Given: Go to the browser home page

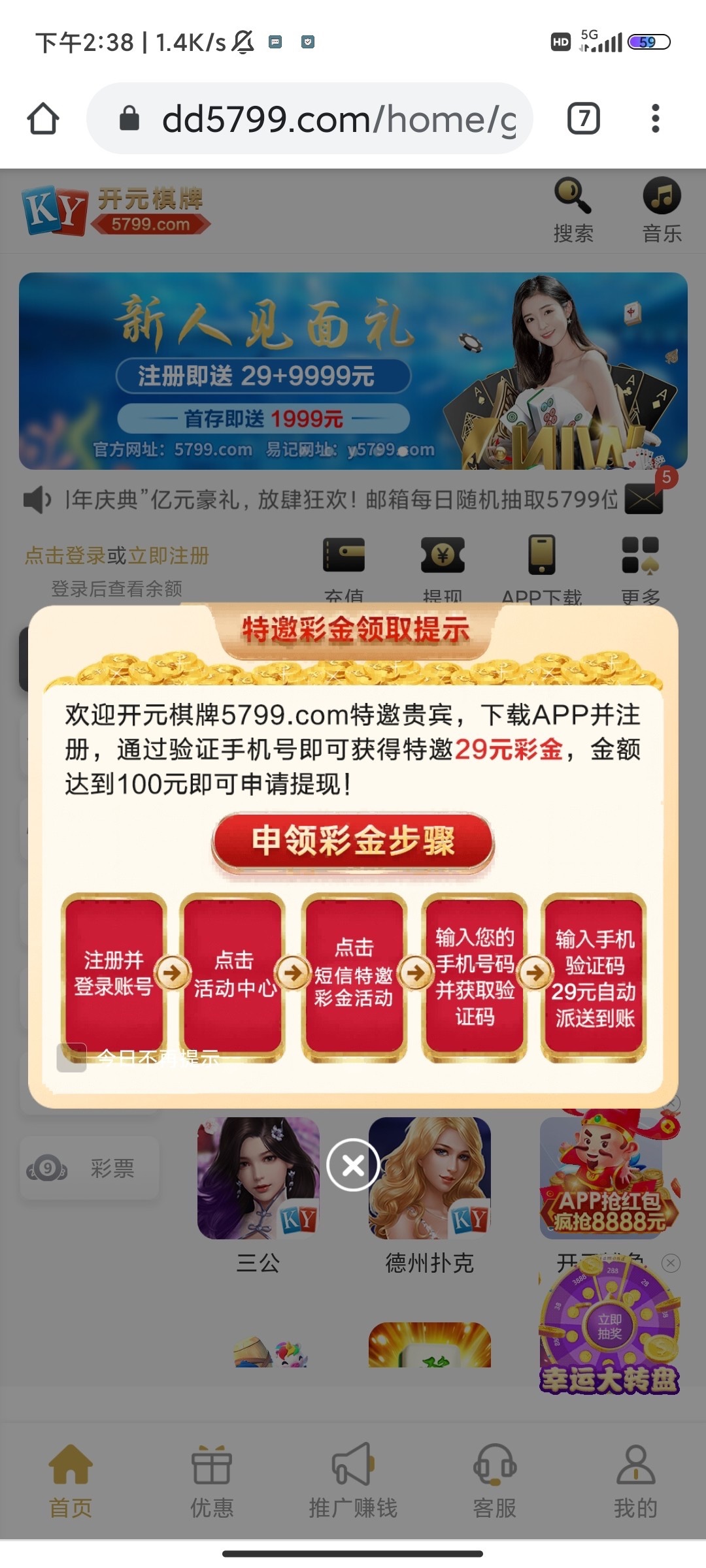Looking at the screenshot, I should pos(43,118).
